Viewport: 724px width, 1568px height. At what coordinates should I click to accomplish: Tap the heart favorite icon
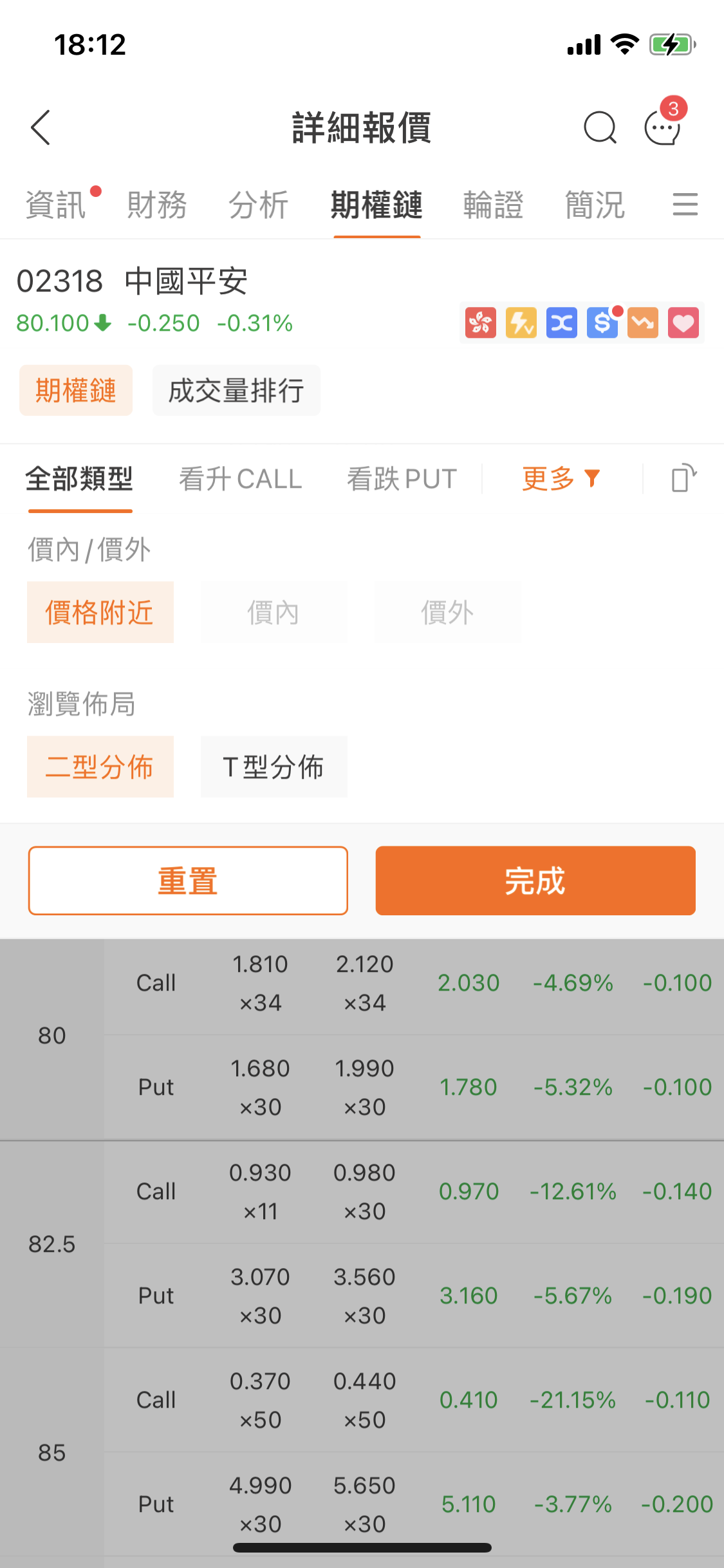coord(683,323)
